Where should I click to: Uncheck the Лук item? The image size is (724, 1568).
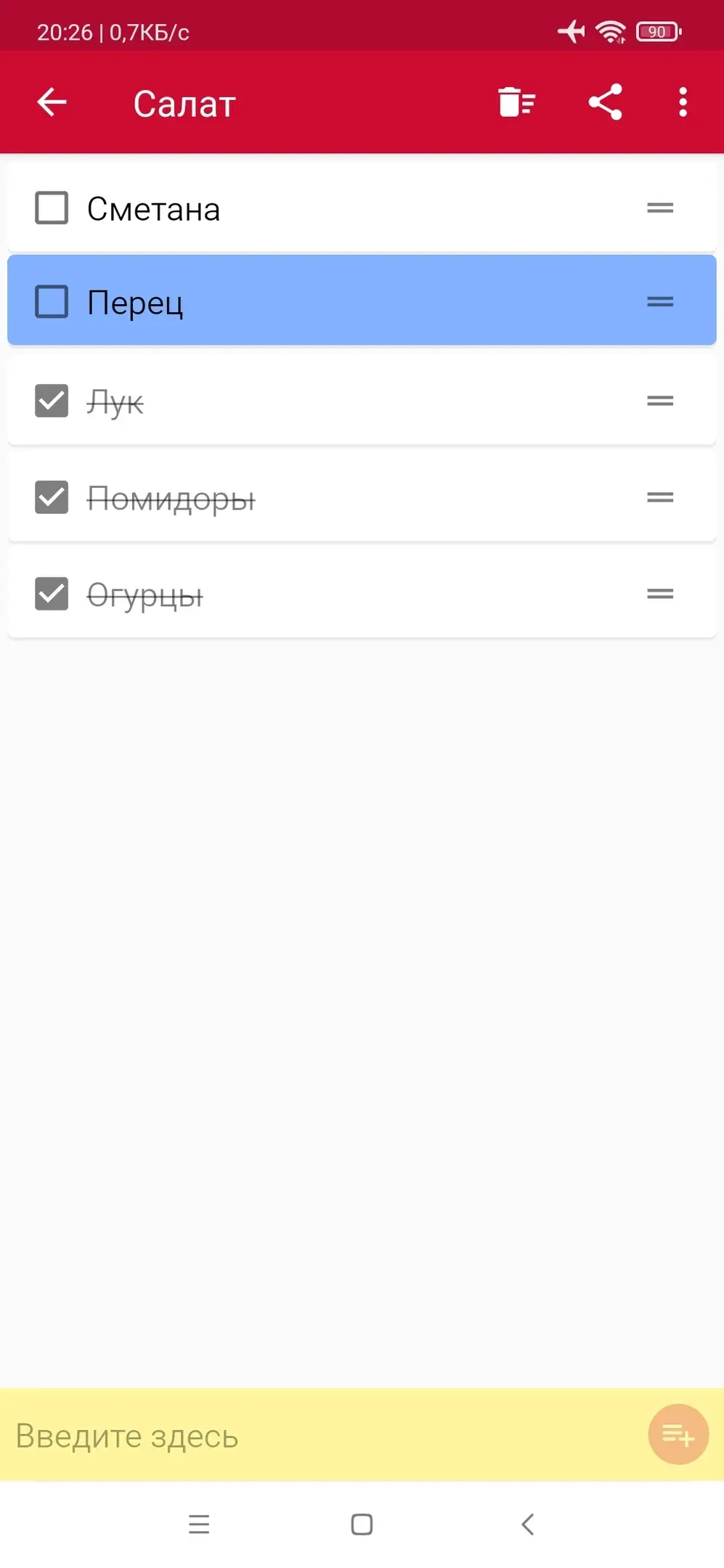[52, 401]
